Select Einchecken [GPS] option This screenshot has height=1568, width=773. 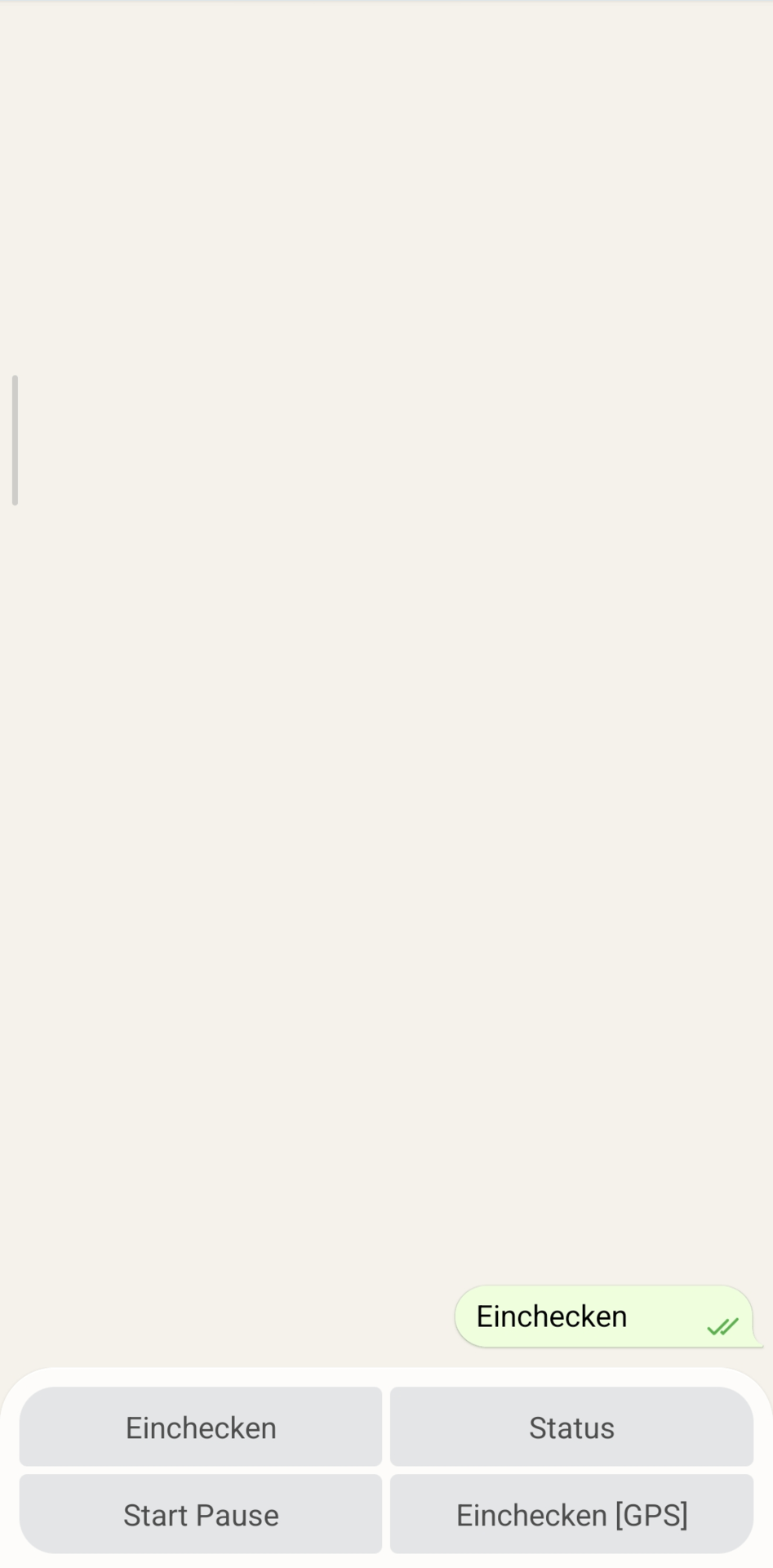coord(571,1515)
